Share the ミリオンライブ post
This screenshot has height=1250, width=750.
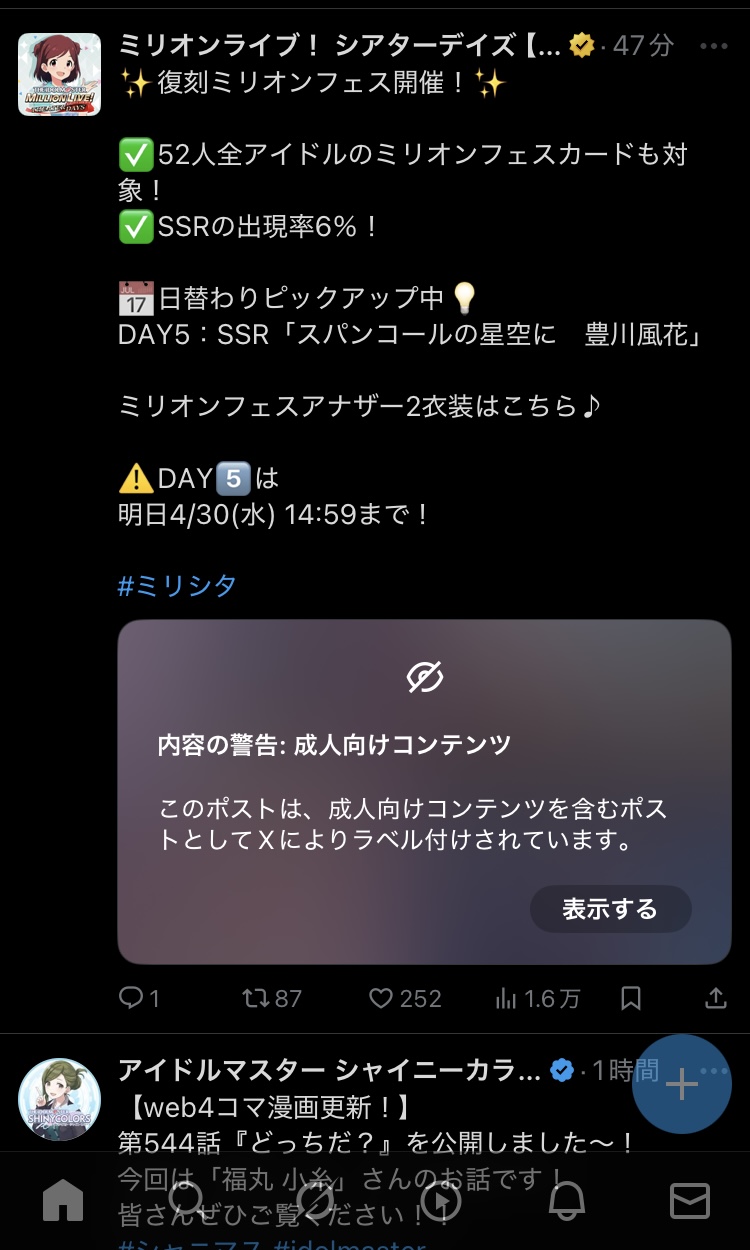[x=716, y=998]
